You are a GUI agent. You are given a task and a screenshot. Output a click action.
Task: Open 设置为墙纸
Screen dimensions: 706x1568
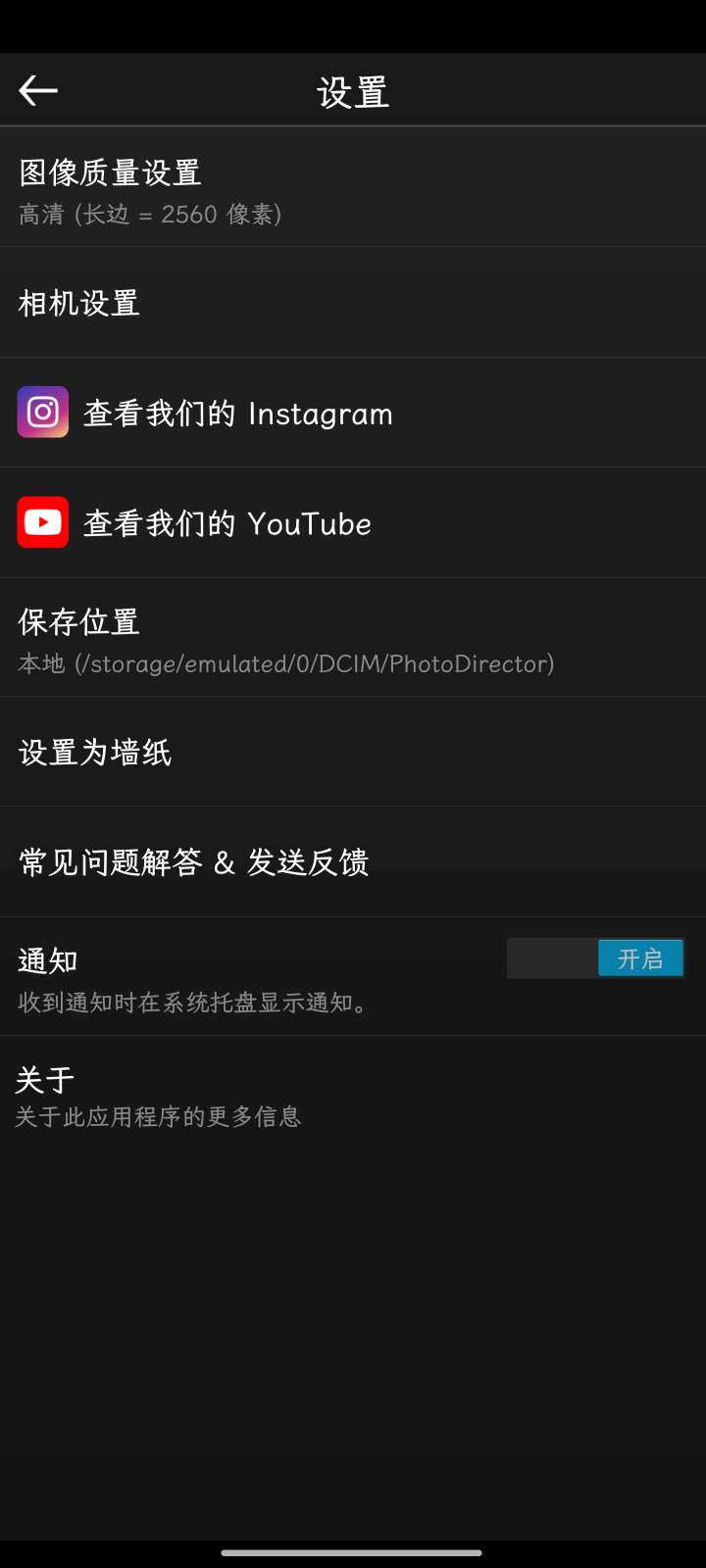click(x=353, y=752)
